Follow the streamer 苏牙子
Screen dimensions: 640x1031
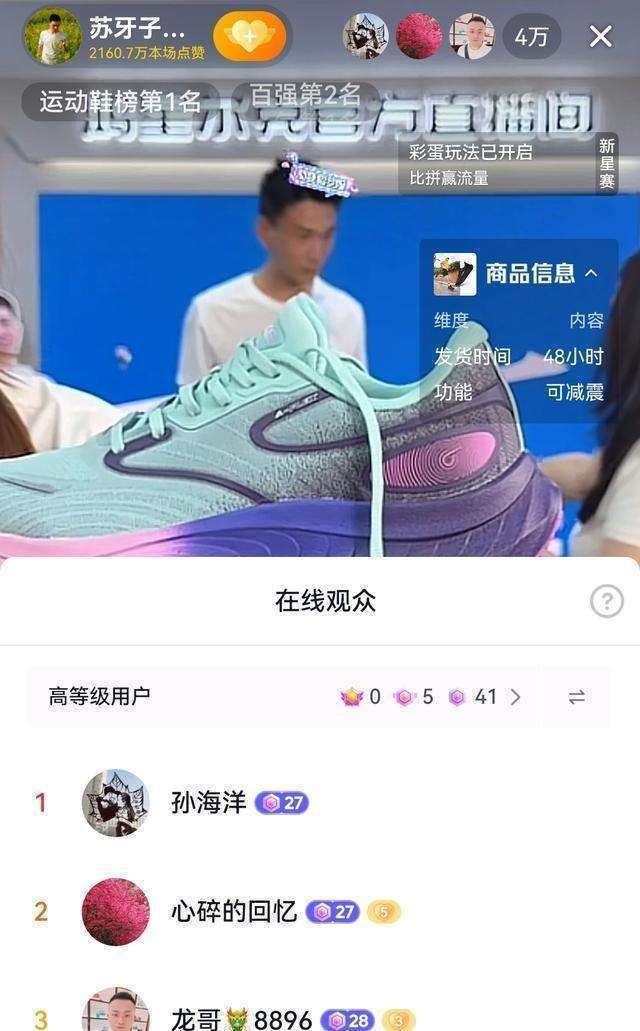[249, 37]
